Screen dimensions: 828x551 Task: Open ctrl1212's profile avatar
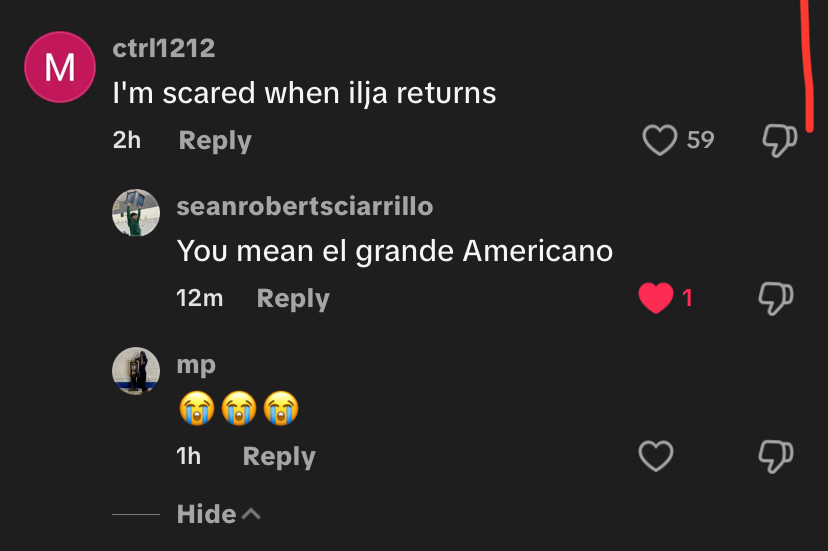tap(59, 67)
